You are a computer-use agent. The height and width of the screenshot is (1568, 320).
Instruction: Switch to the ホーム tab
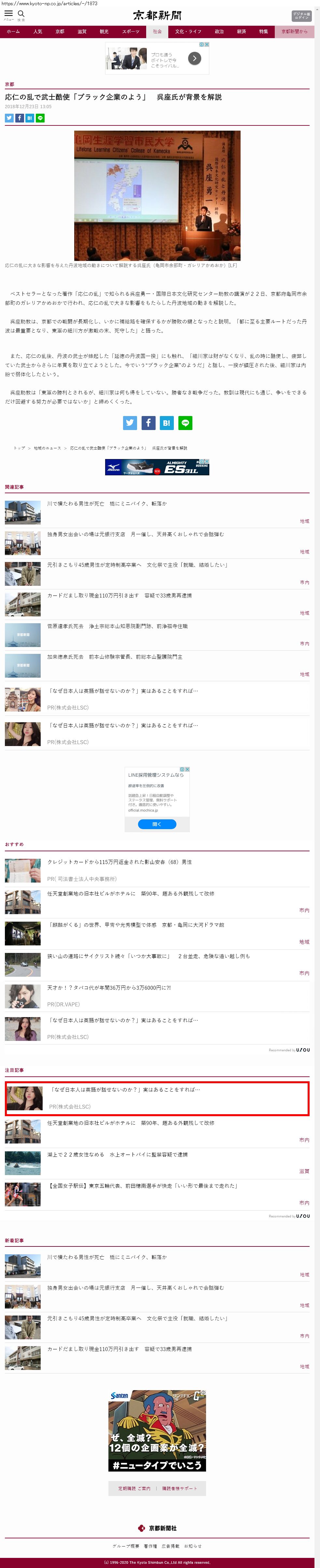[13, 32]
